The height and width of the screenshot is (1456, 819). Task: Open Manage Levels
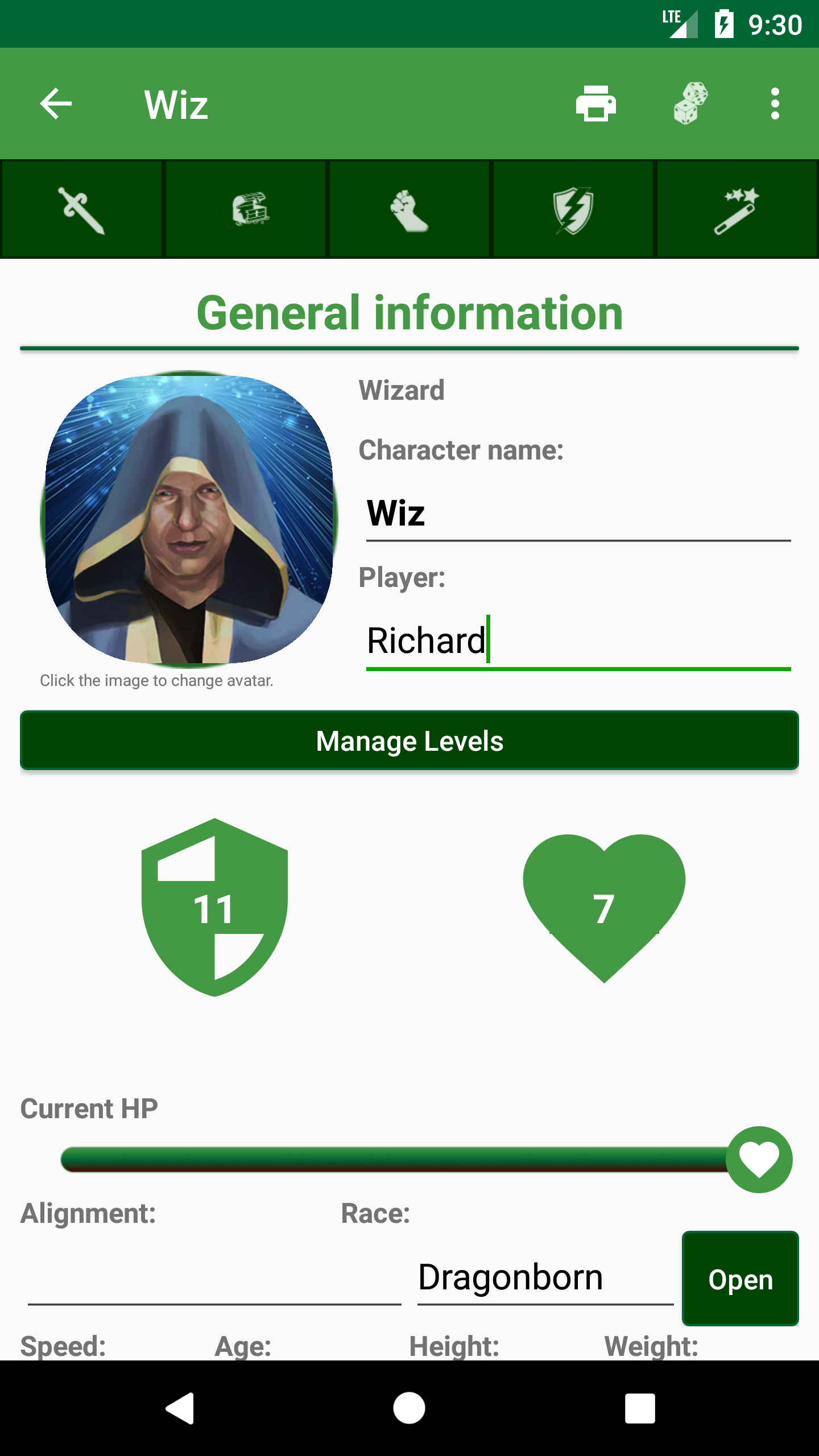tap(409, 741)
